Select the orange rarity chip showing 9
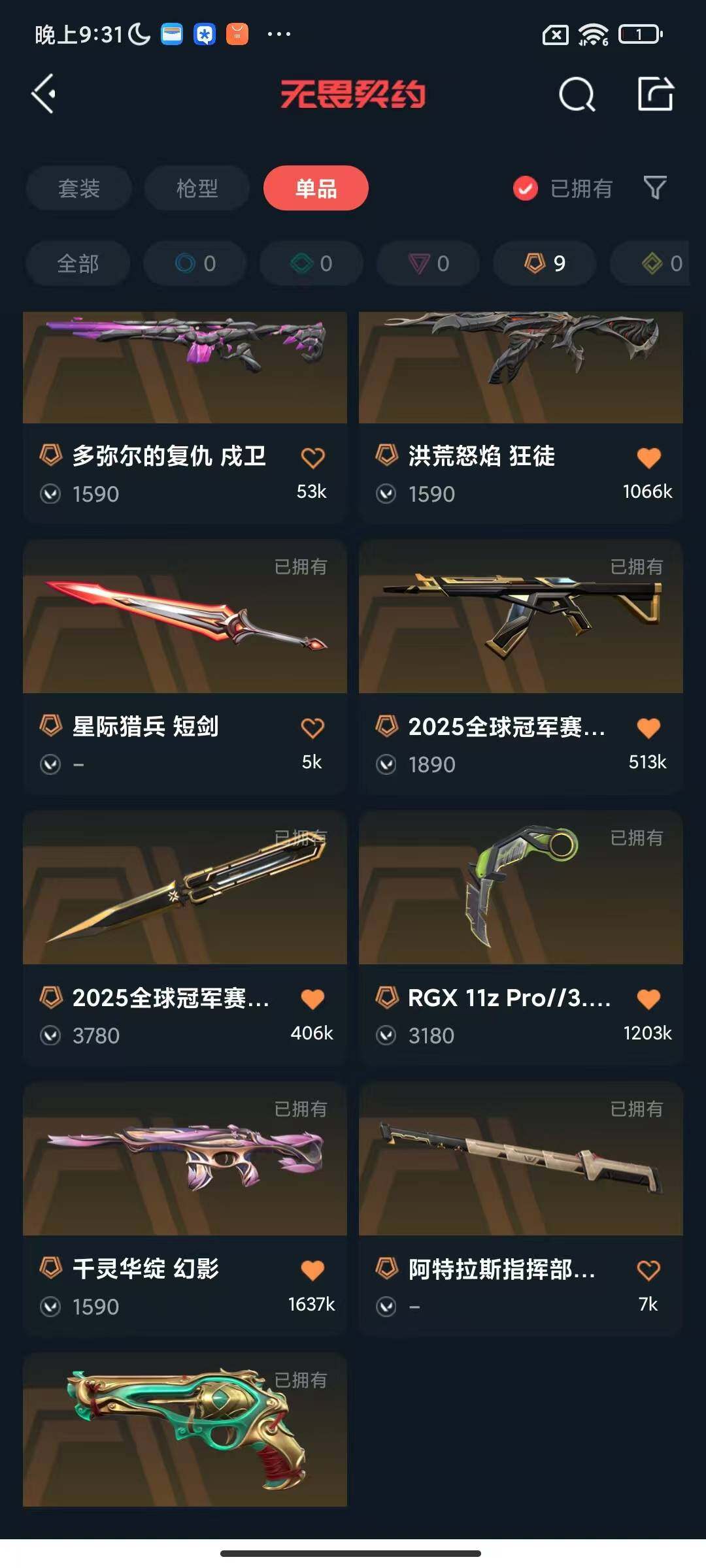 545,264
